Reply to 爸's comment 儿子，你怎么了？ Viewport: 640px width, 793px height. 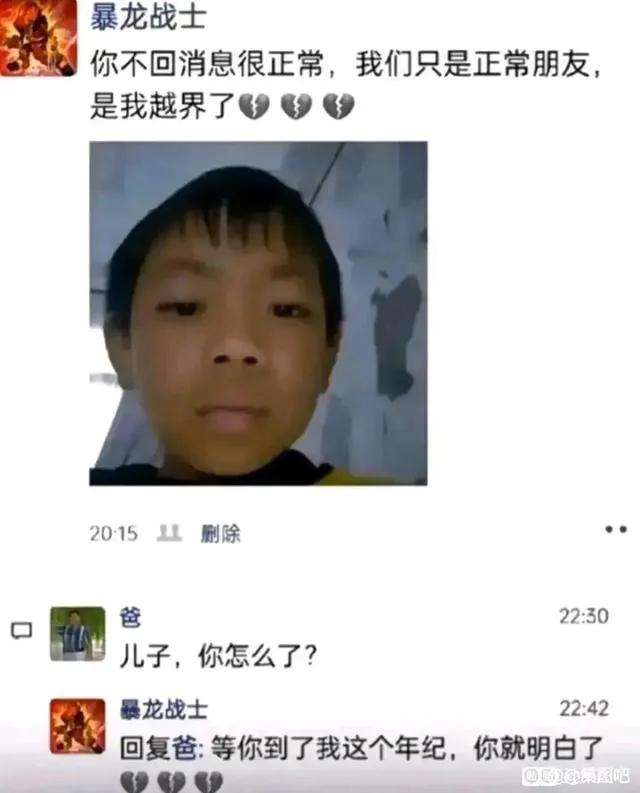[219, 656]
